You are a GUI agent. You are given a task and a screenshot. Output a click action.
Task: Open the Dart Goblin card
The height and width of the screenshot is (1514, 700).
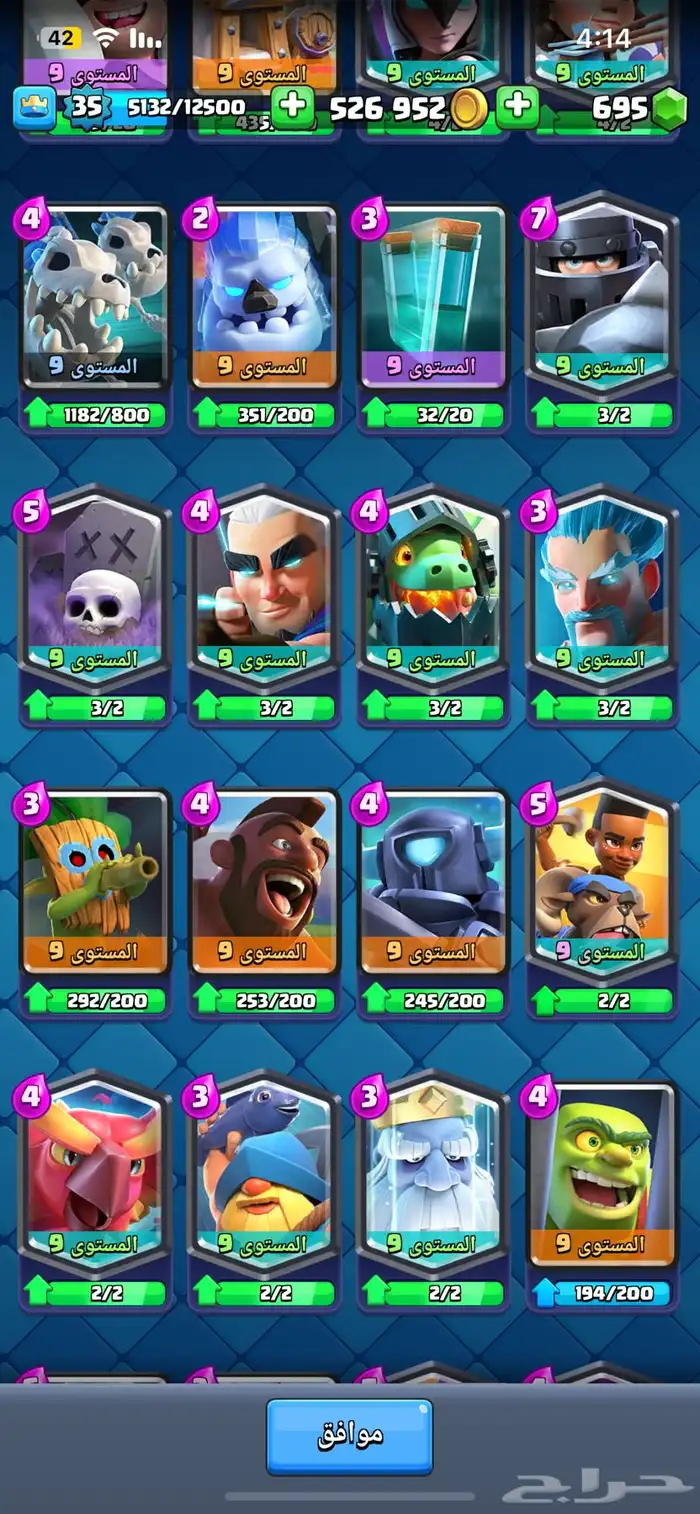(94, 882)
